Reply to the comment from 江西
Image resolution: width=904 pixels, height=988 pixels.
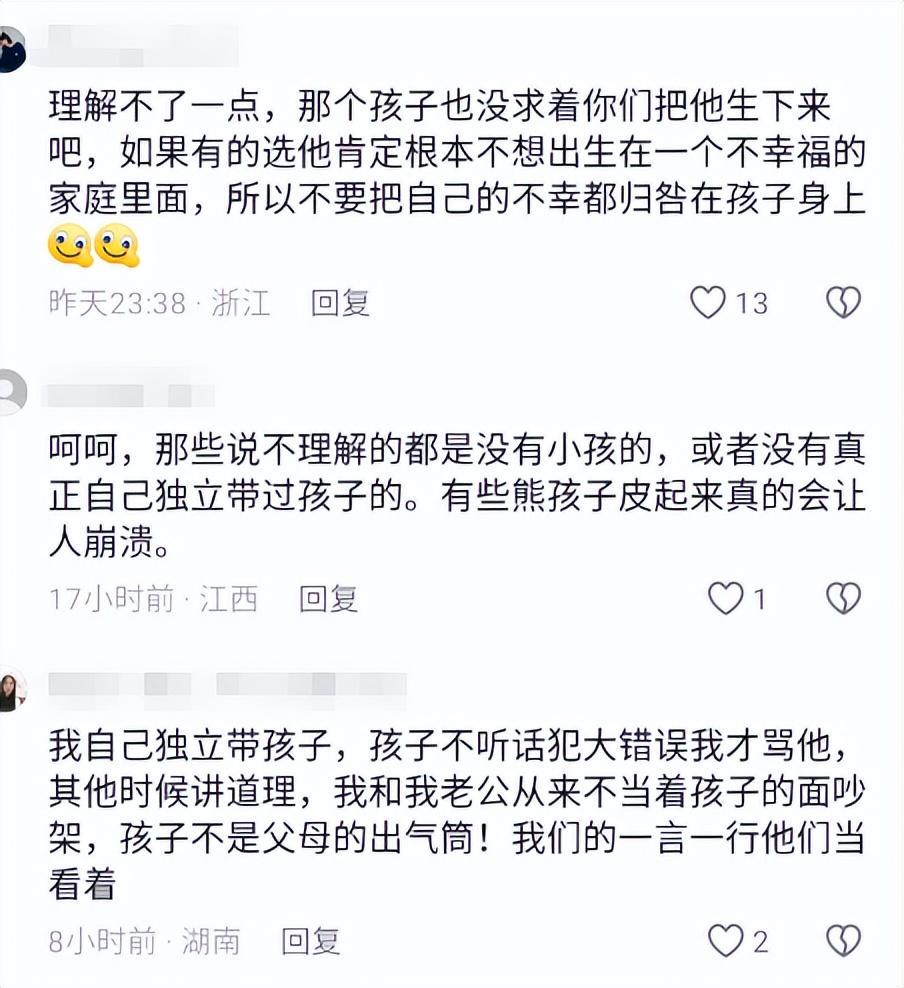click(x=328, y=599)
